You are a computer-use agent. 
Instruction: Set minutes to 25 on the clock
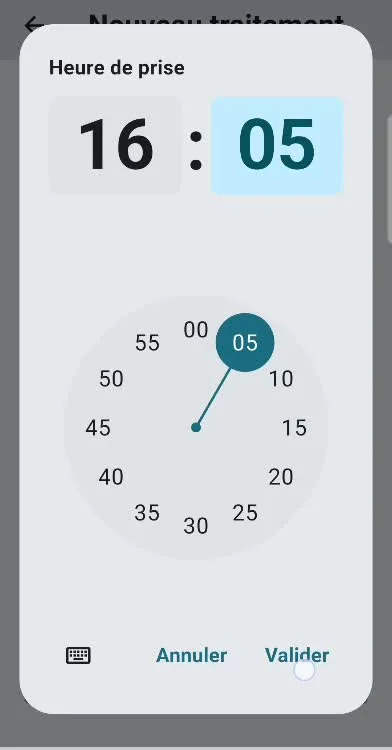(x=245, y=513)
